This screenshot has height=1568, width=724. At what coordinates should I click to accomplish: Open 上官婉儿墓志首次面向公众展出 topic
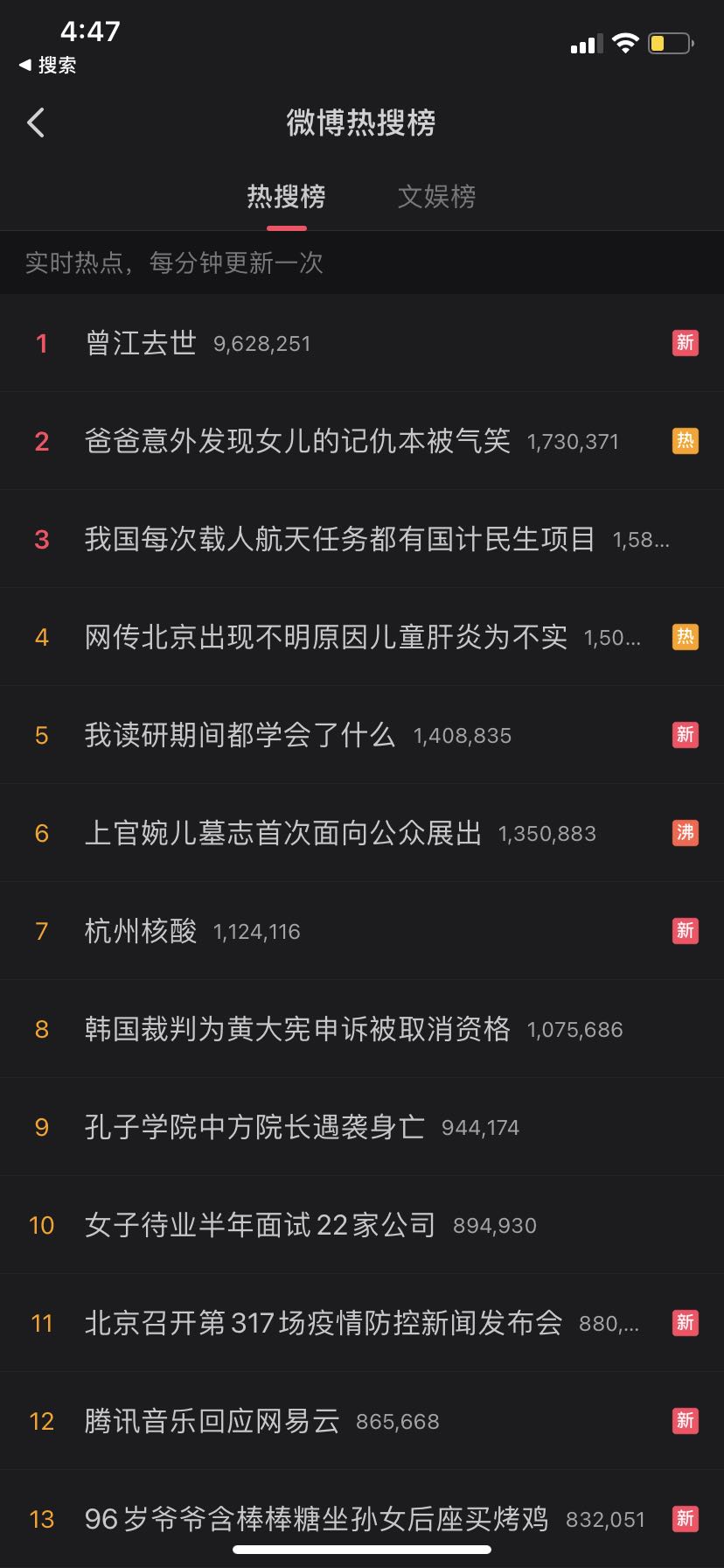[x=283, y=833]
